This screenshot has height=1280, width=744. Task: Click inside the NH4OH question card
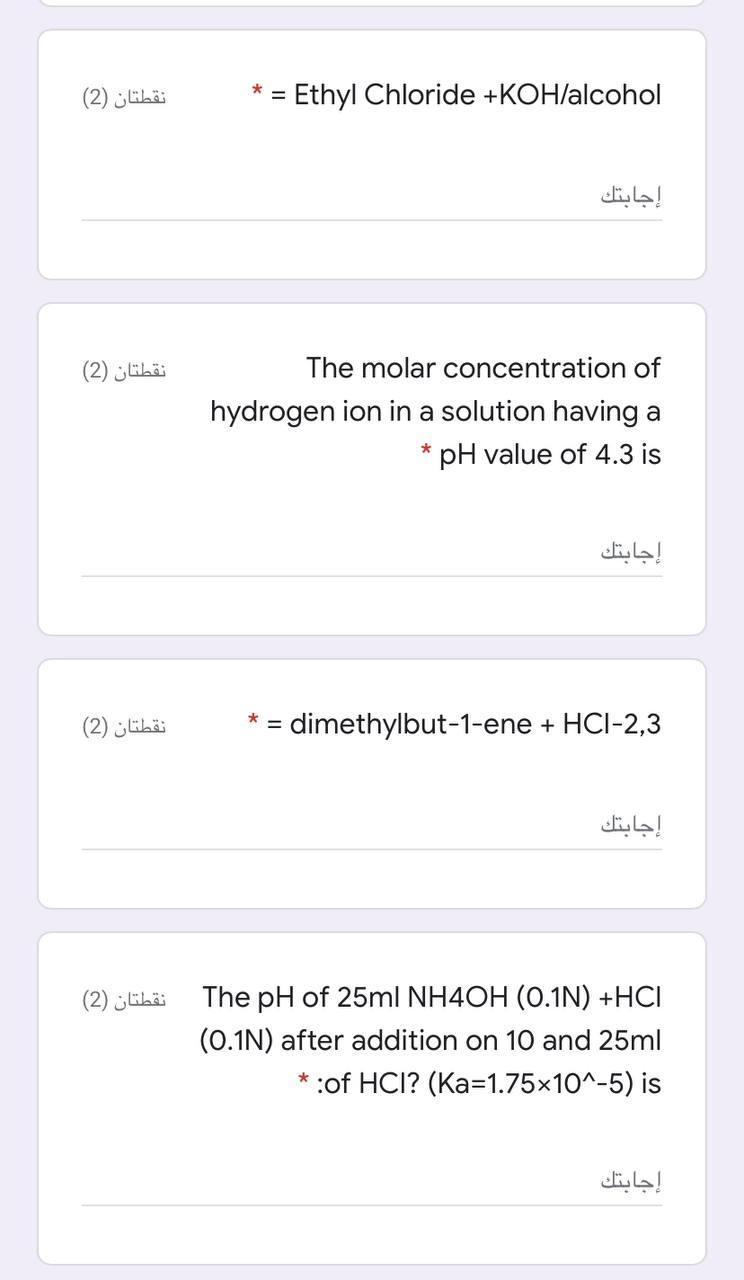(x=370, y=1095)
